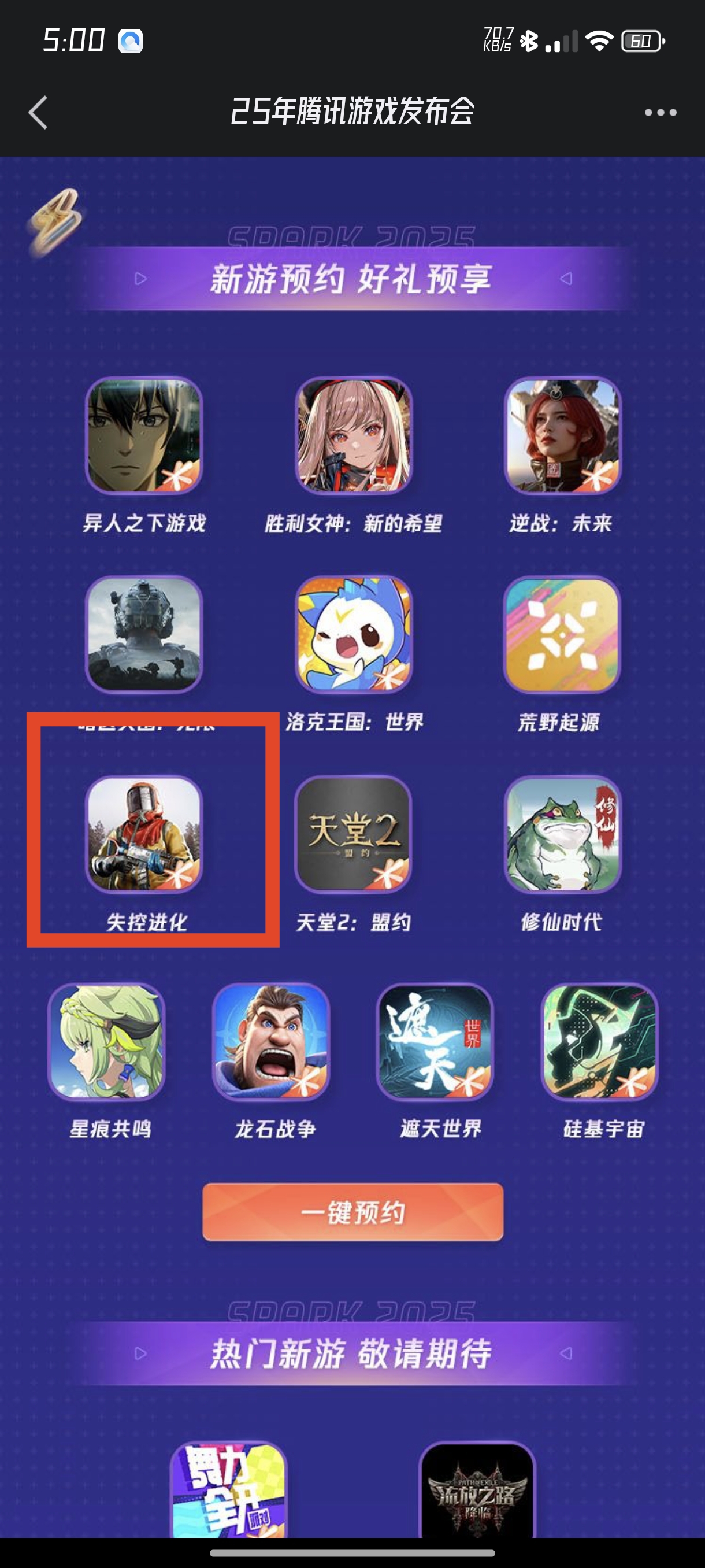705x1568 pixels.
Task: Select the 星痕共鸣 game icon
Action: [x=106, y=1041]
